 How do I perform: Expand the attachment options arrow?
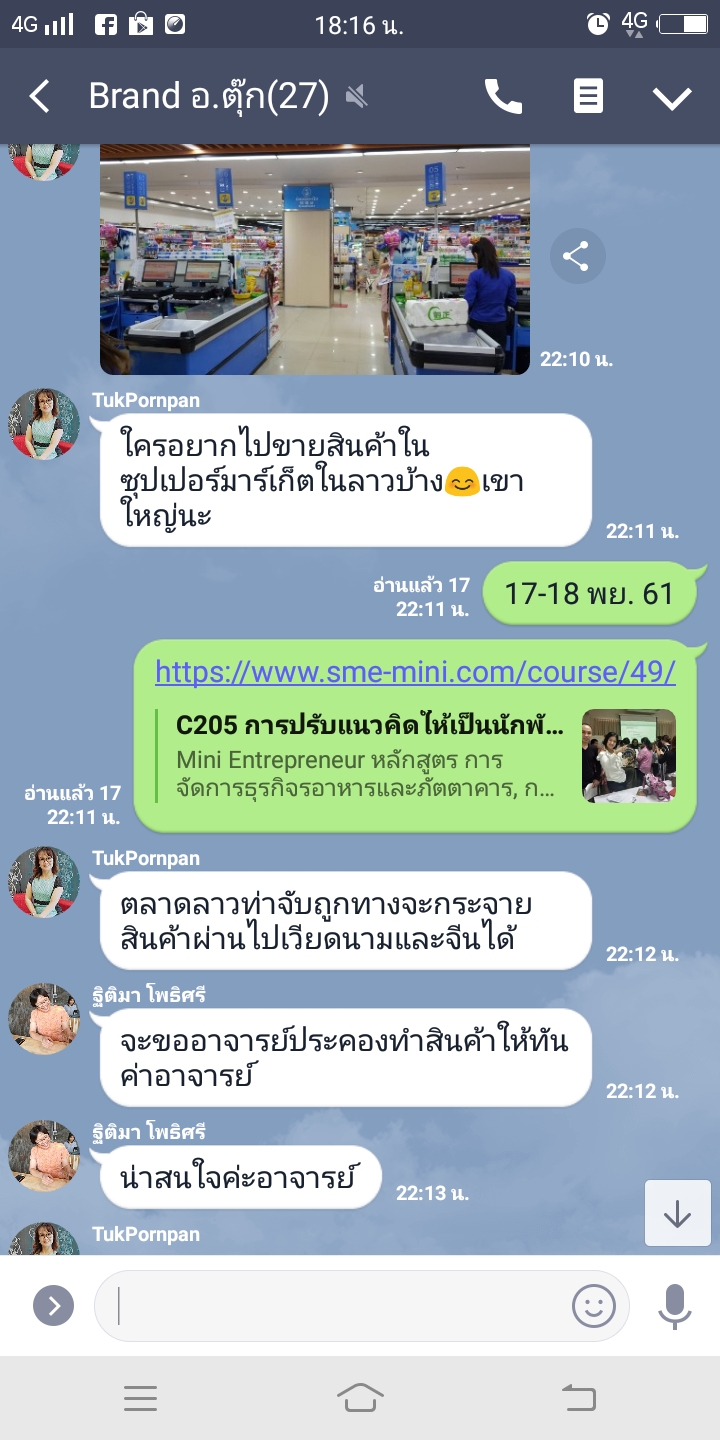click(53, 1305)
